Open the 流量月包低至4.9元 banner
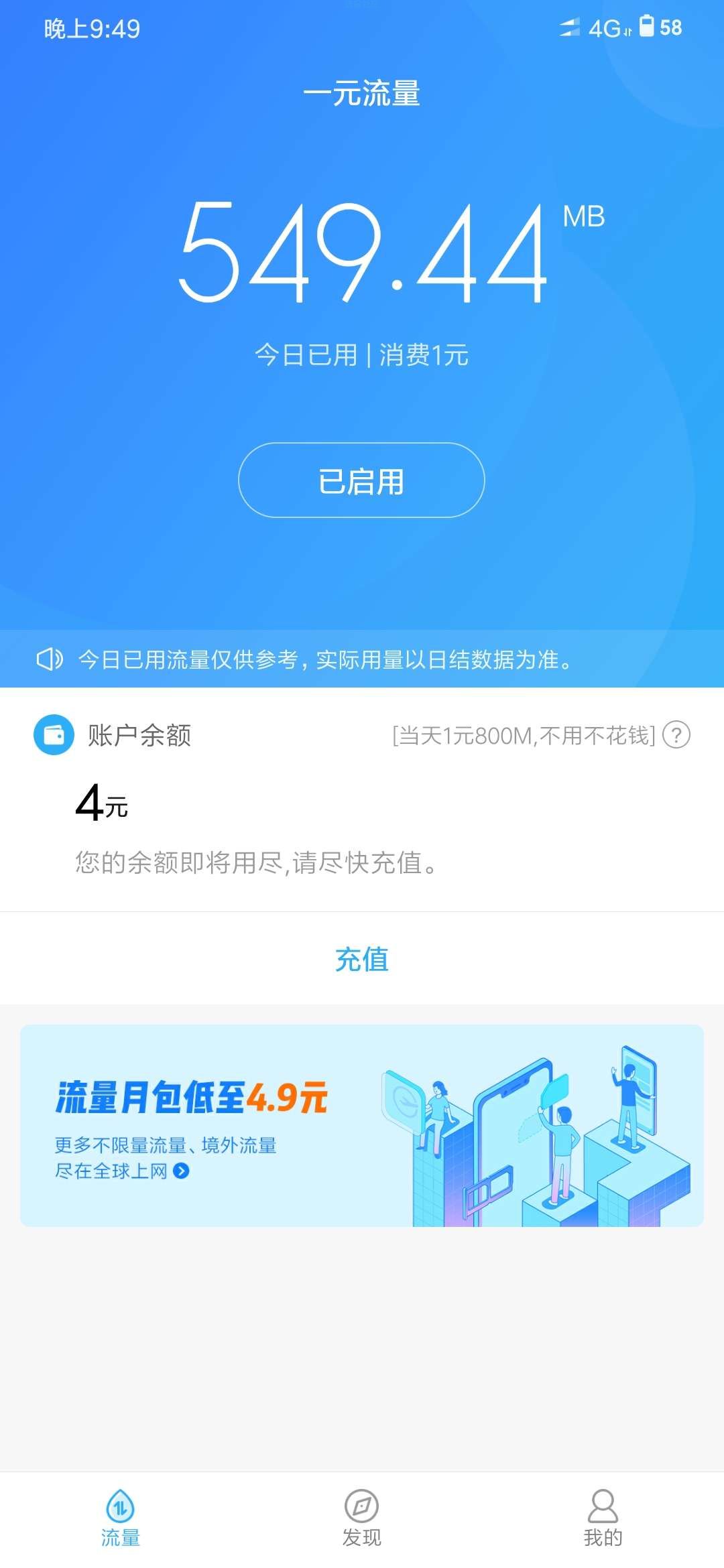 [361, 1126]
